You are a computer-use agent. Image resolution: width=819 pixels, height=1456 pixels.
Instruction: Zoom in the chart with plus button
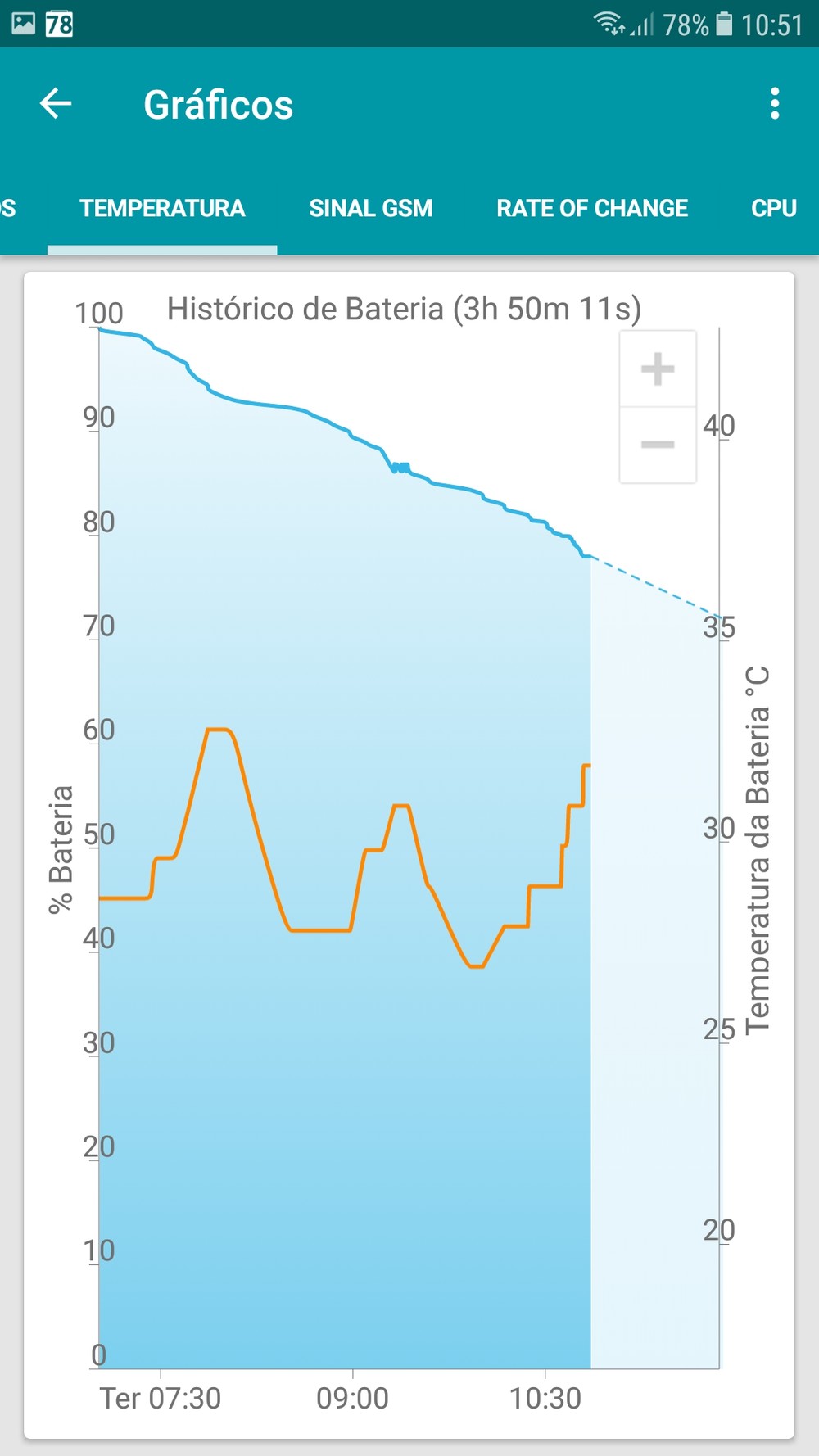pyautogui.click(x=658, y=369)
